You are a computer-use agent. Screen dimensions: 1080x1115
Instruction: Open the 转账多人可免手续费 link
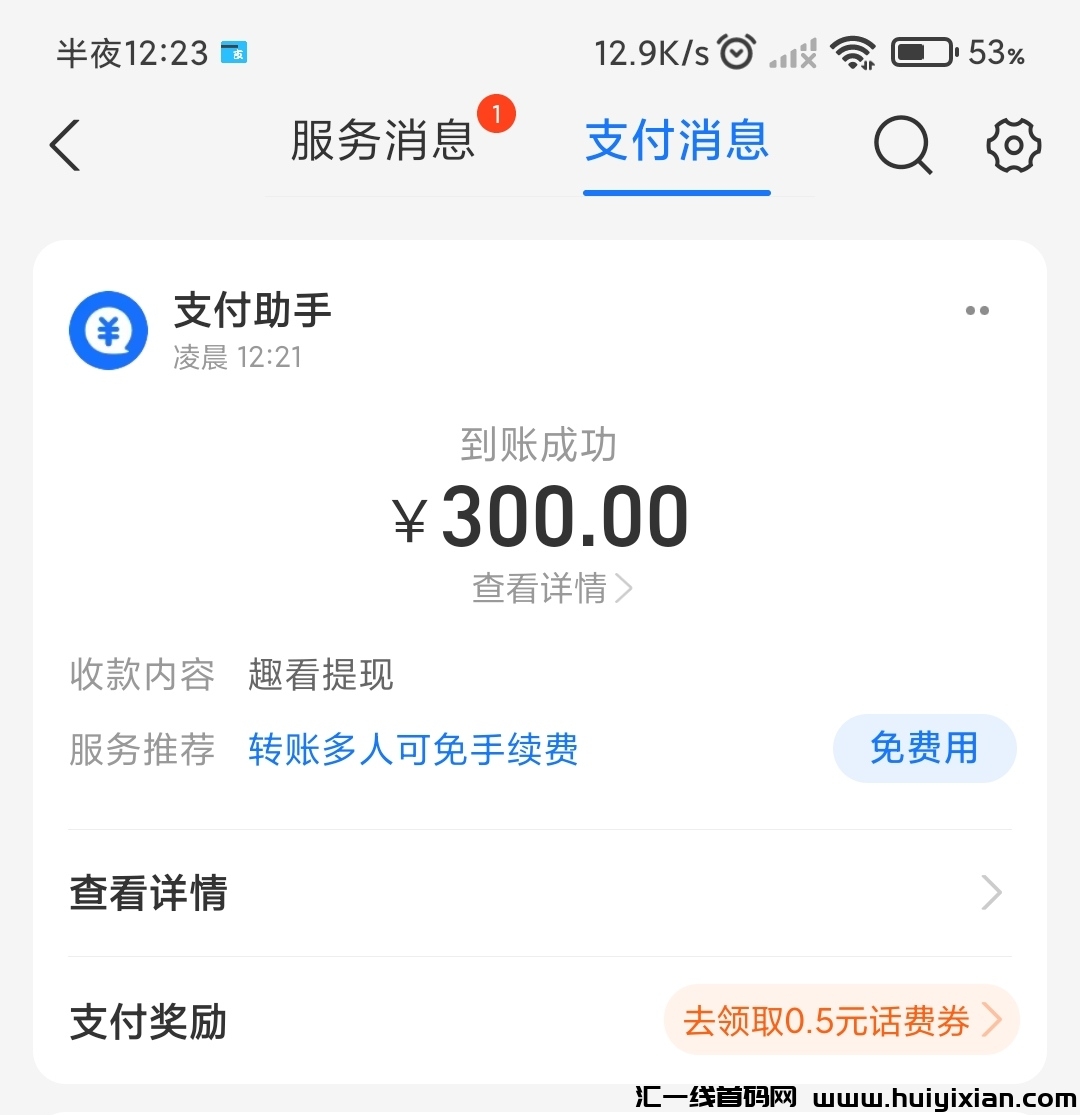pos(413,749)
